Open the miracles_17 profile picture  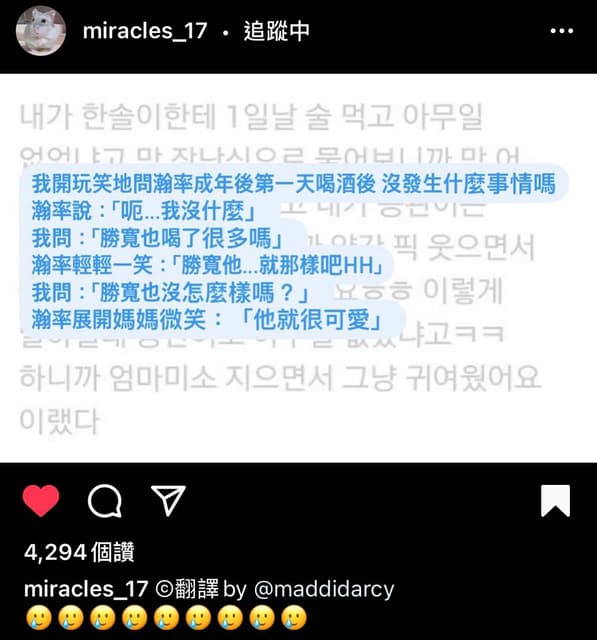click(x=41, y=31)
